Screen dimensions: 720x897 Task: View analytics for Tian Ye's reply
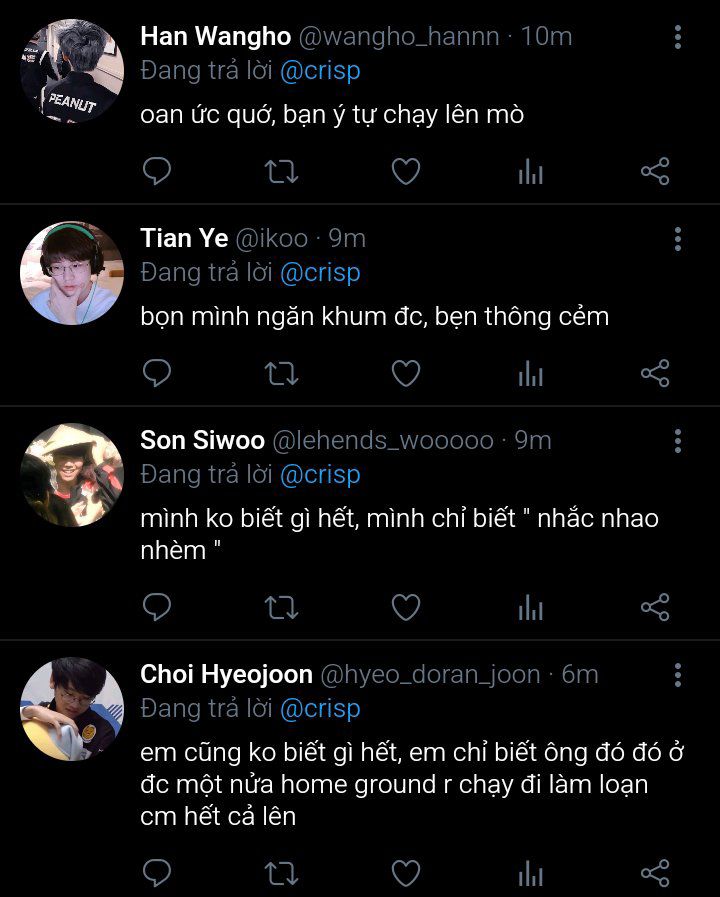[x=530, y=374]
